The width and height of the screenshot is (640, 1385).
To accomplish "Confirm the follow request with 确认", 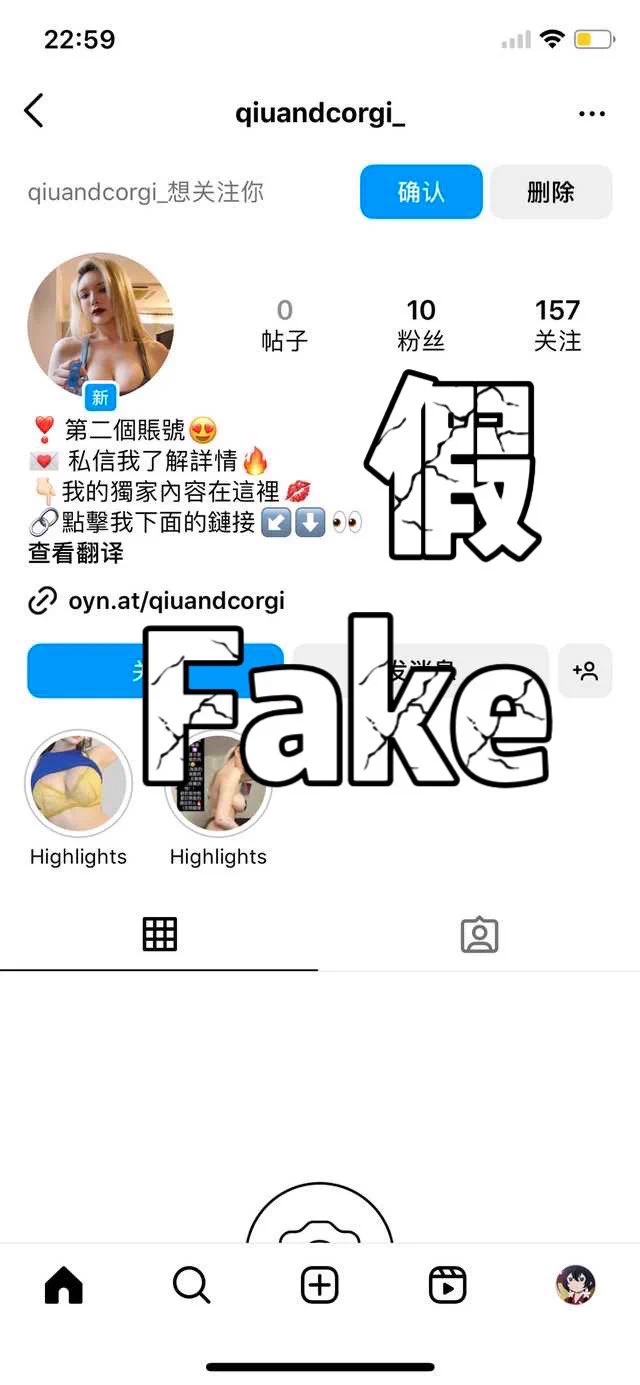I will [421, 192].
